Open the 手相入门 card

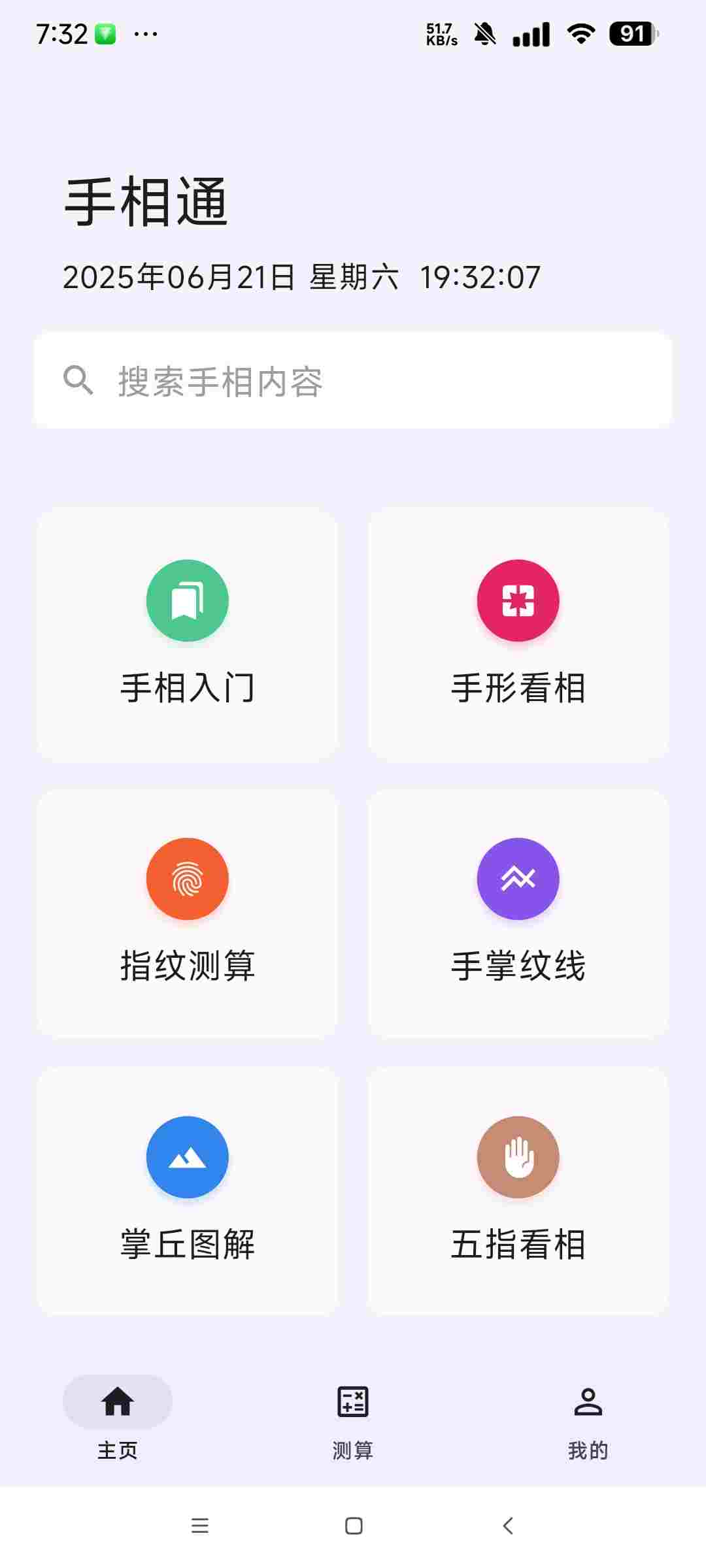coord(188,635)
